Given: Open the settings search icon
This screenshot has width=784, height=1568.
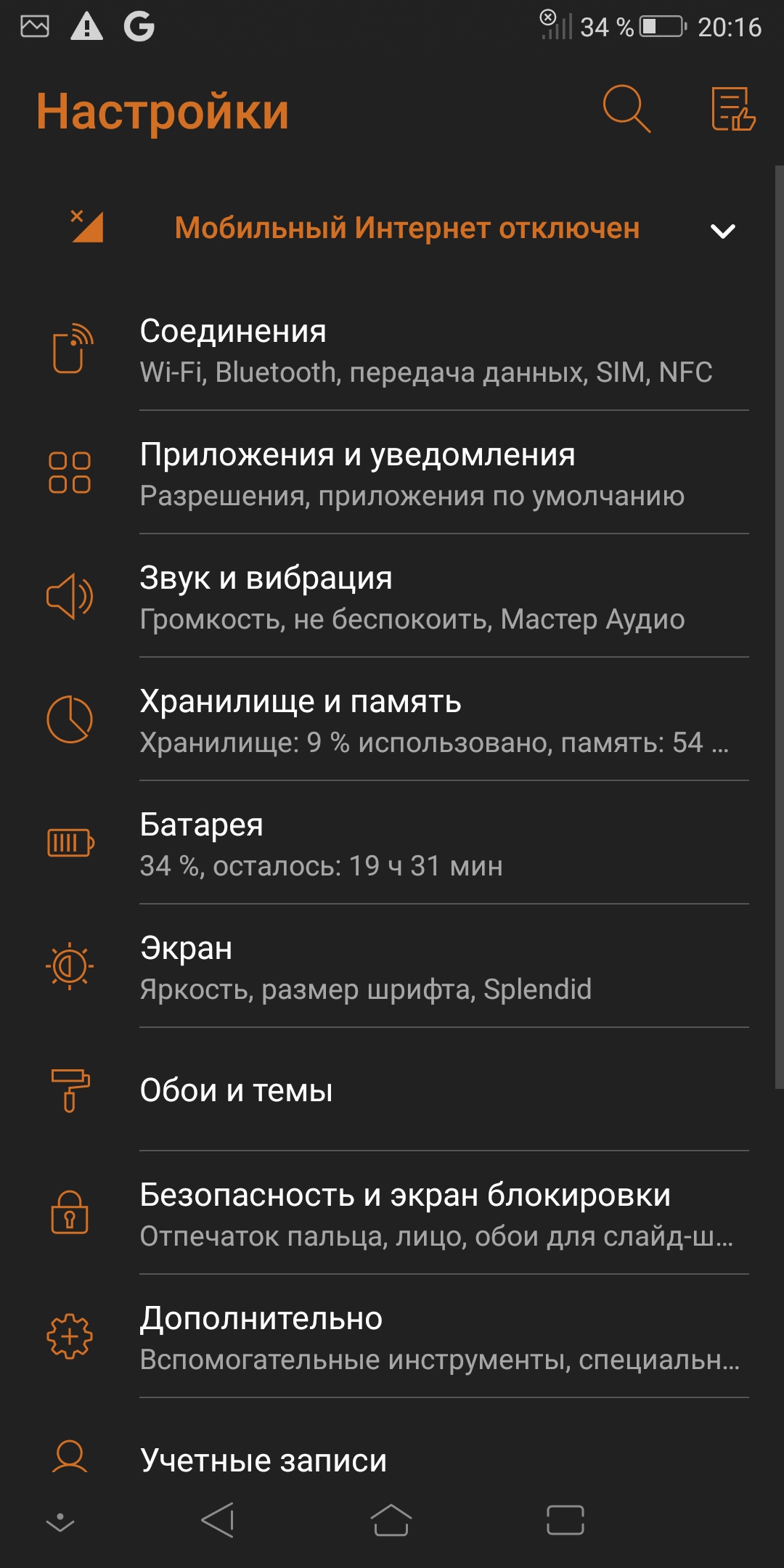Looking at the screenshot, I should click(626, 110).
